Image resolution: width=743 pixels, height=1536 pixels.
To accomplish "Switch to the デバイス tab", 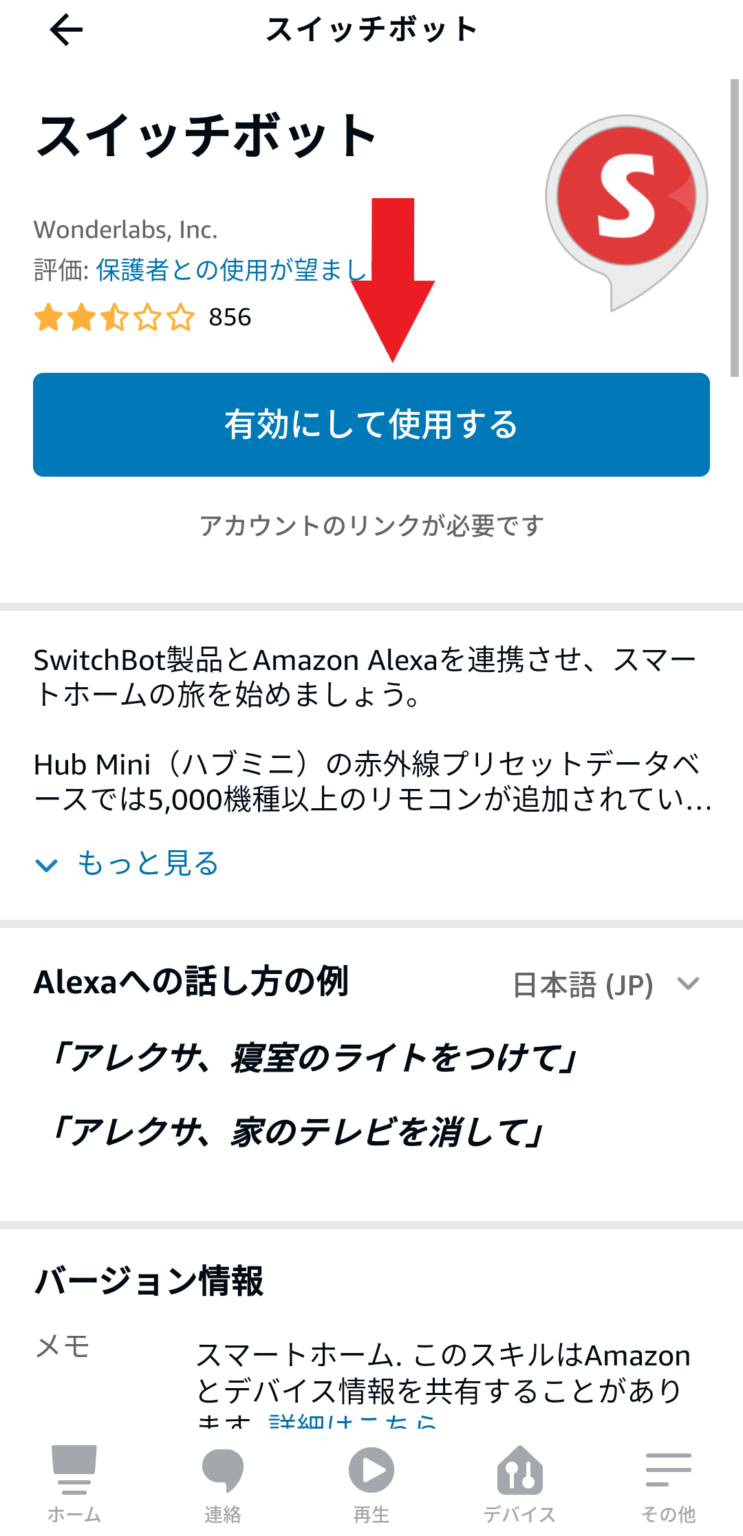I will pos(519,1485).
